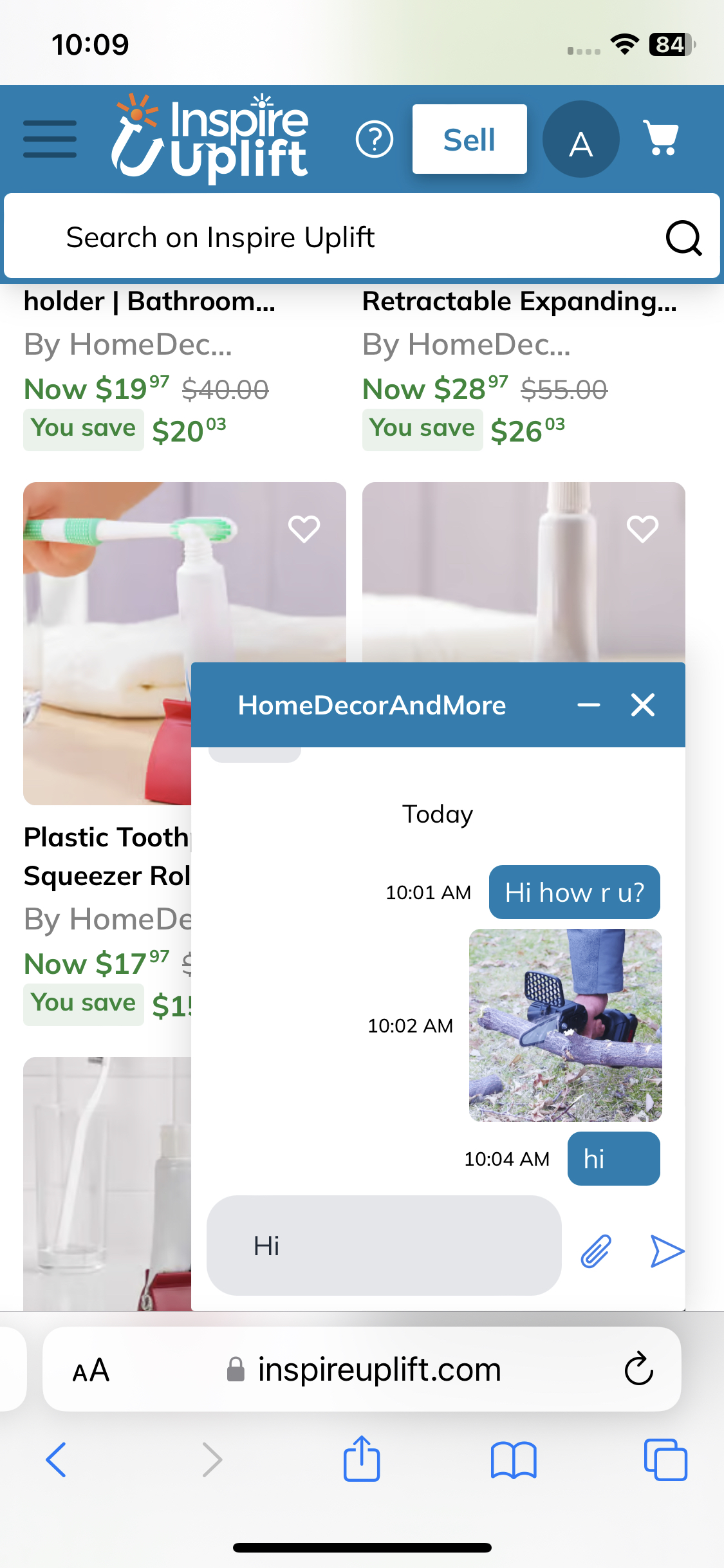
Task: View the shopping cart
Action: (661, 138)
